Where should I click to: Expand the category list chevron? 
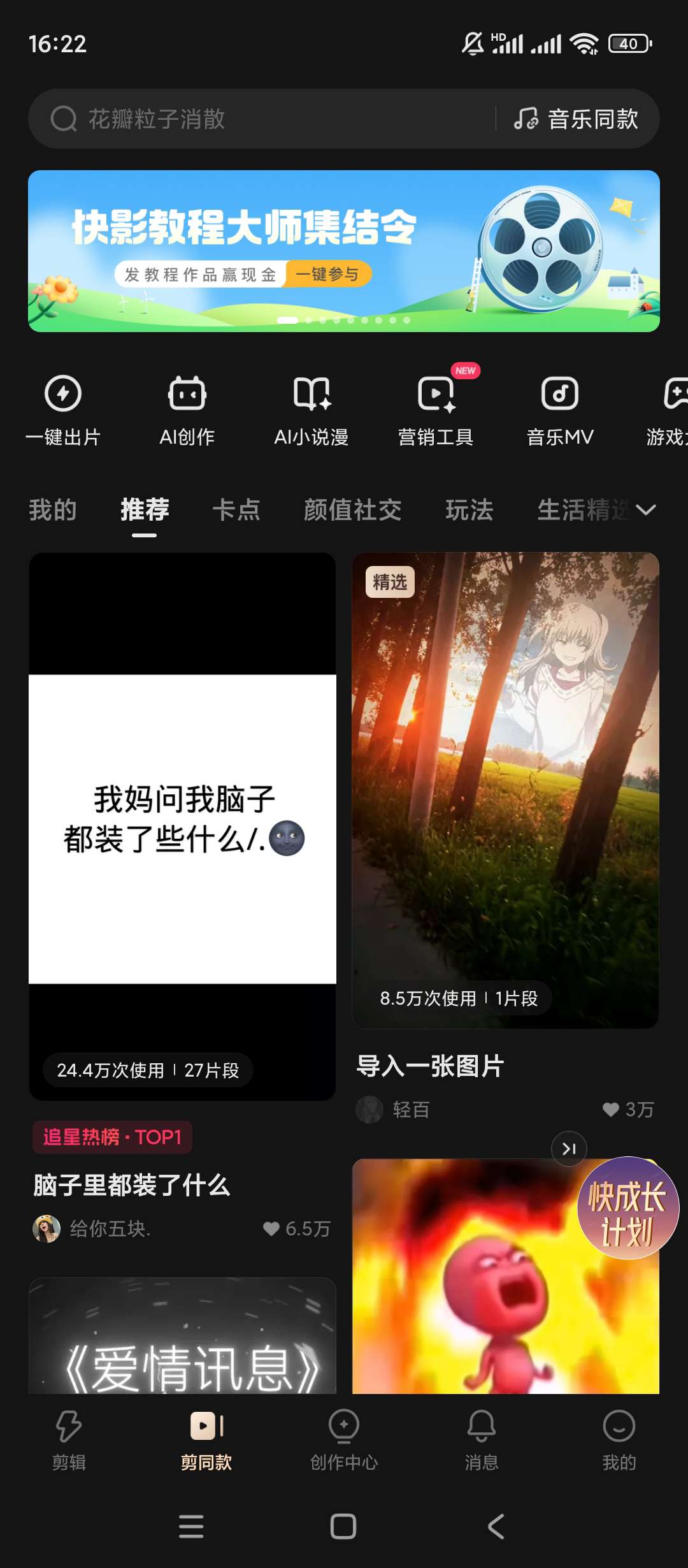point(646,510)
